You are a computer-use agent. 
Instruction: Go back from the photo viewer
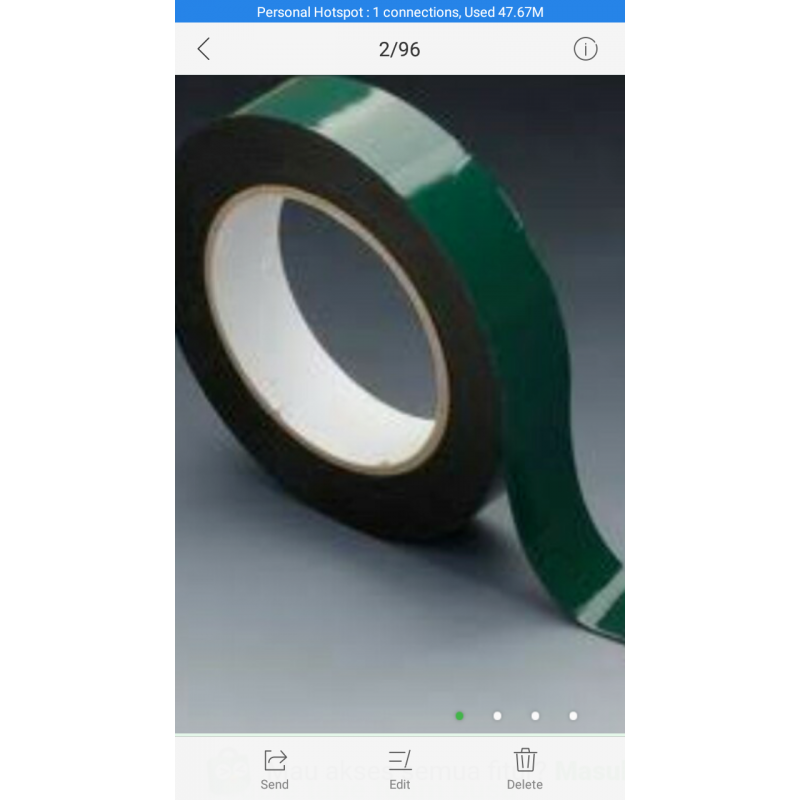(x=204, y=49)
